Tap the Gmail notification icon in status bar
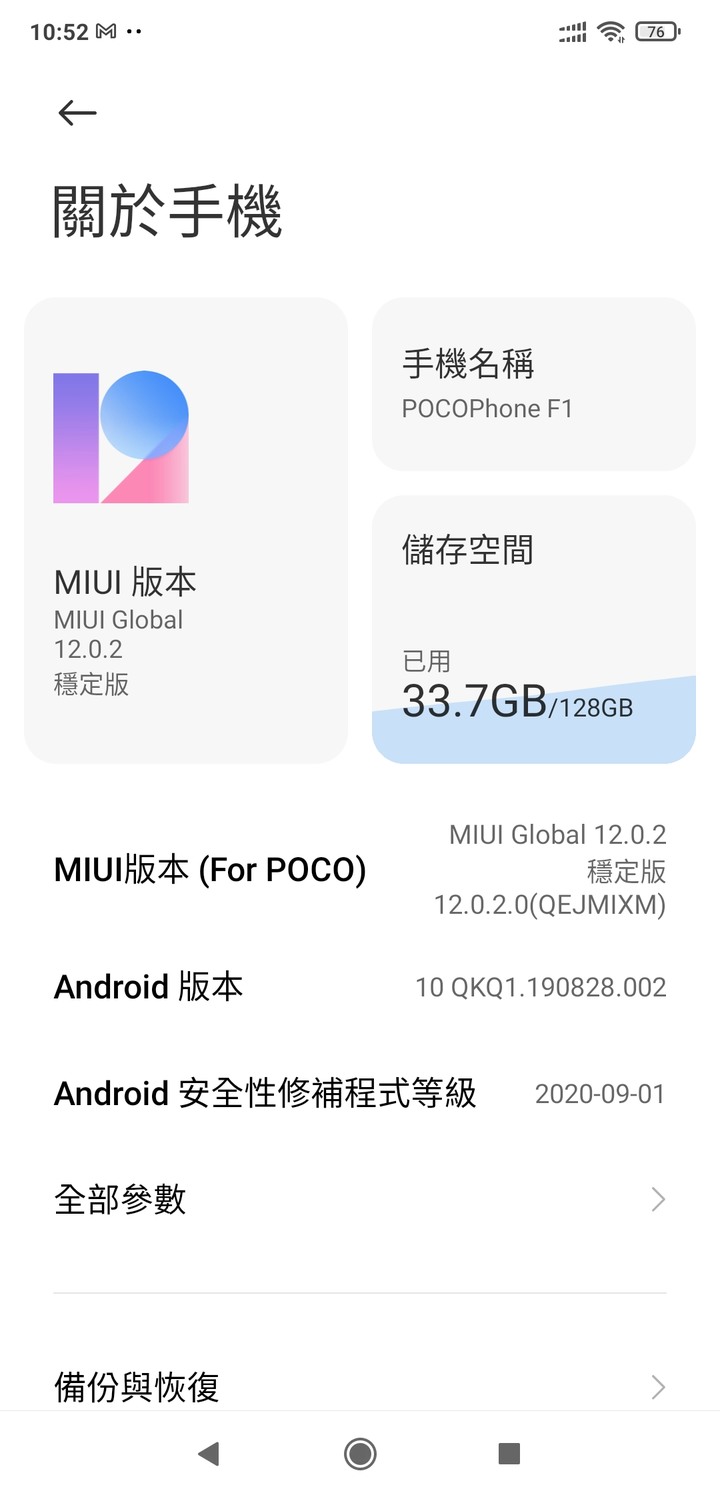This screenshot has height=1497, width=720. point(107,31)
